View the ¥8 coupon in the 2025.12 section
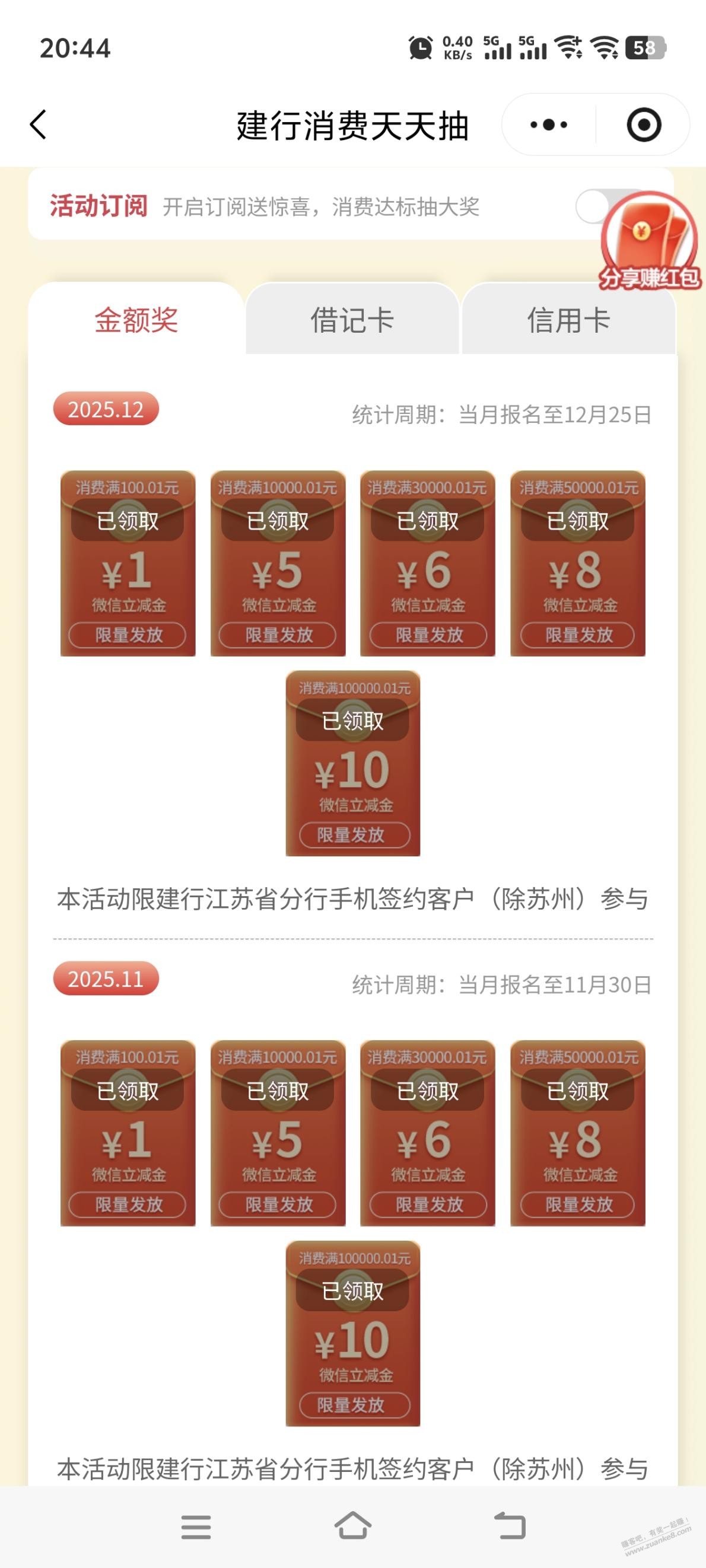706x1568 pixels. click(x=577, y=563)
